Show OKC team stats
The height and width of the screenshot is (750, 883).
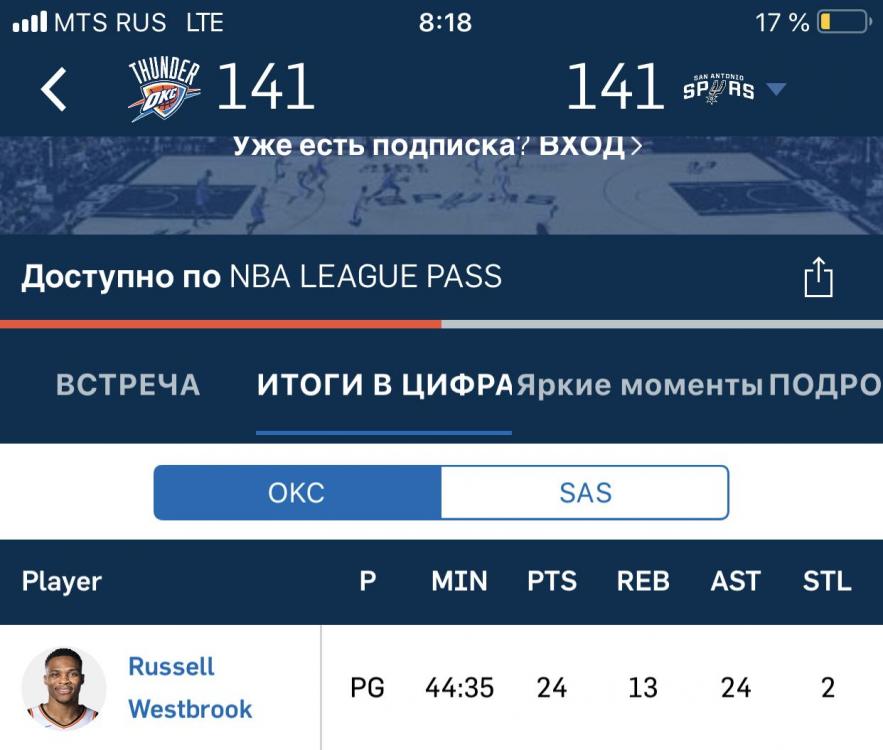(297, 493)
